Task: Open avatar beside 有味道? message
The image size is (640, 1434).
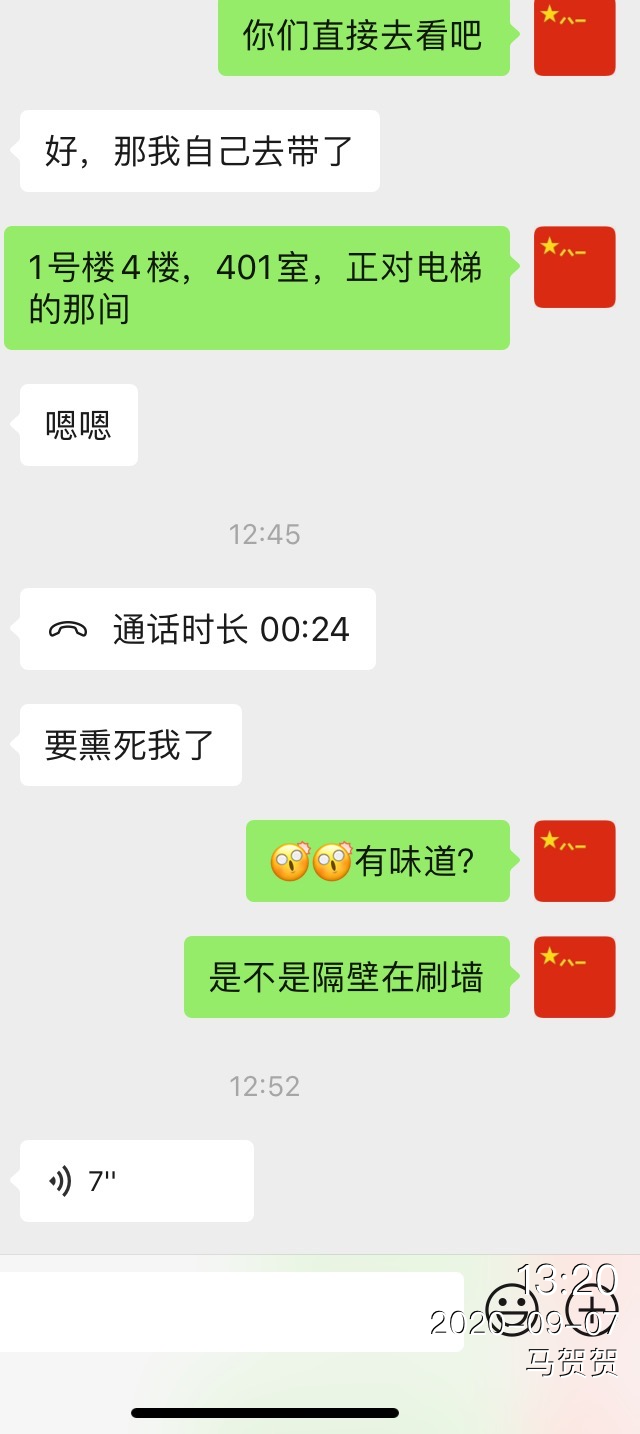Action: click(574, 861)
